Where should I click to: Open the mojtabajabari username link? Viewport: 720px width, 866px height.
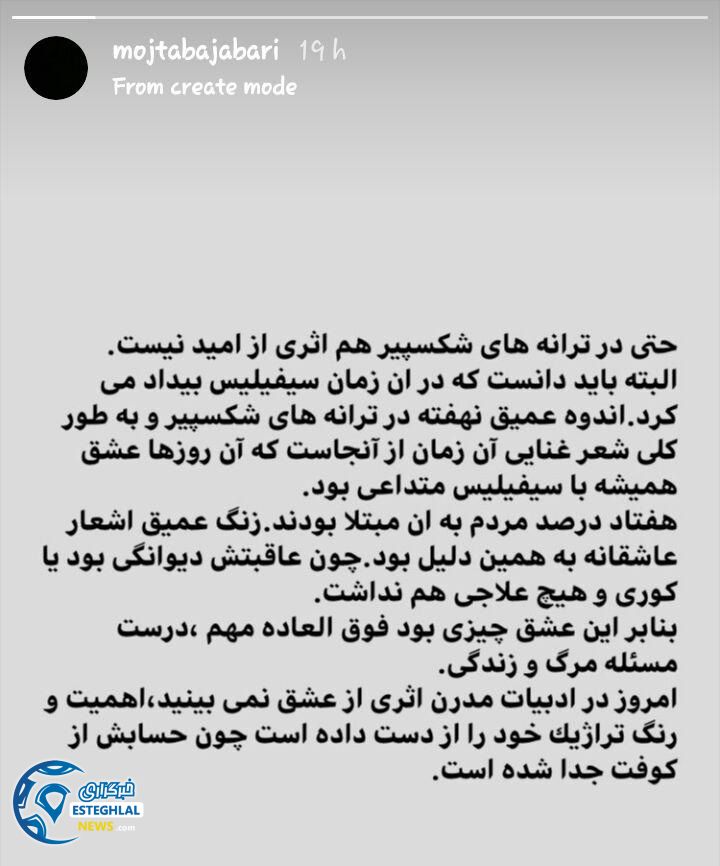pos(195,50)
